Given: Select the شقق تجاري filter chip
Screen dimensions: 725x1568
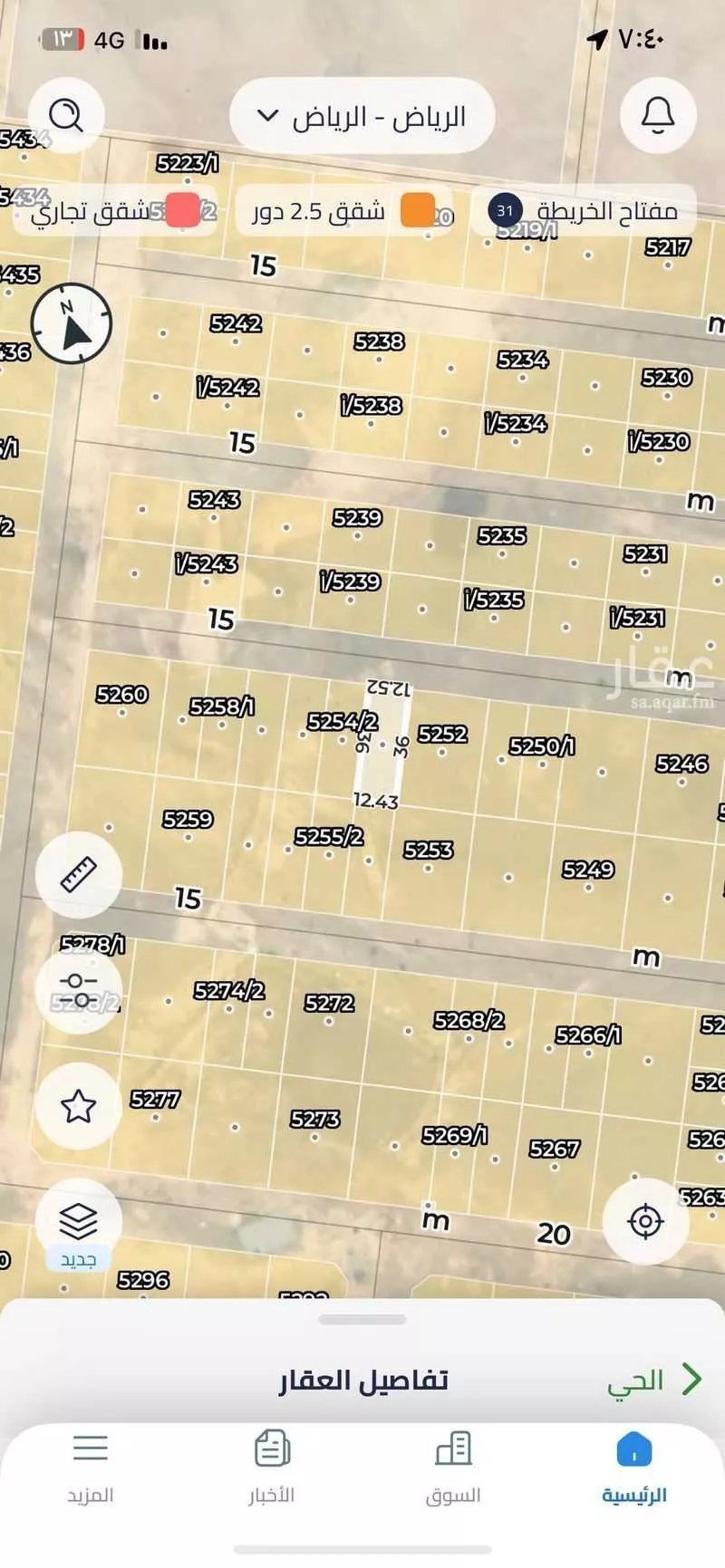Looking at the screenshot, I should 114,211.
